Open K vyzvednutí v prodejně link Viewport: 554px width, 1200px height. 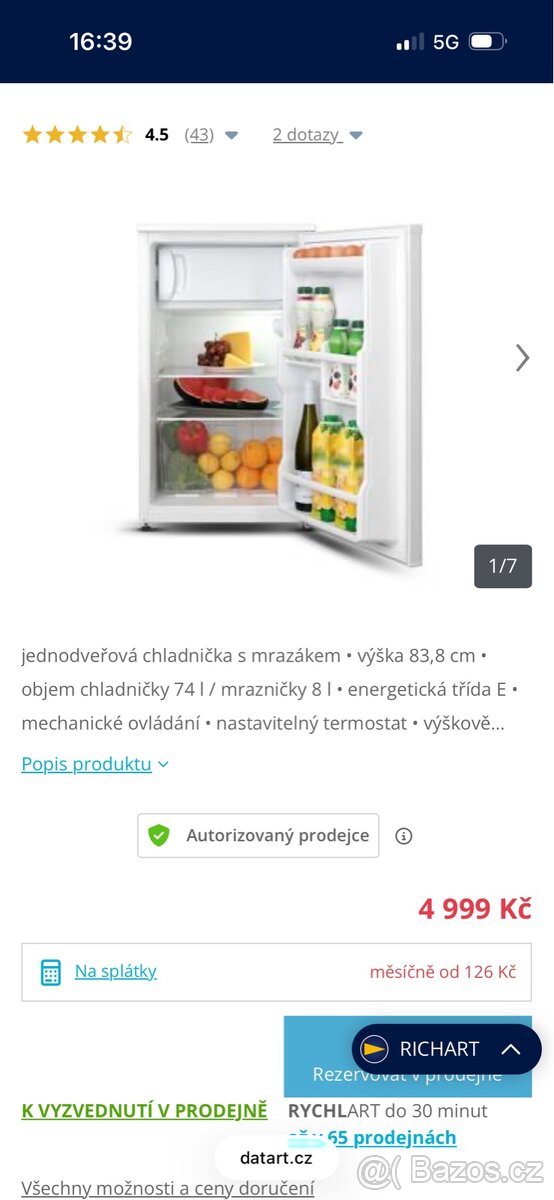144,1110
